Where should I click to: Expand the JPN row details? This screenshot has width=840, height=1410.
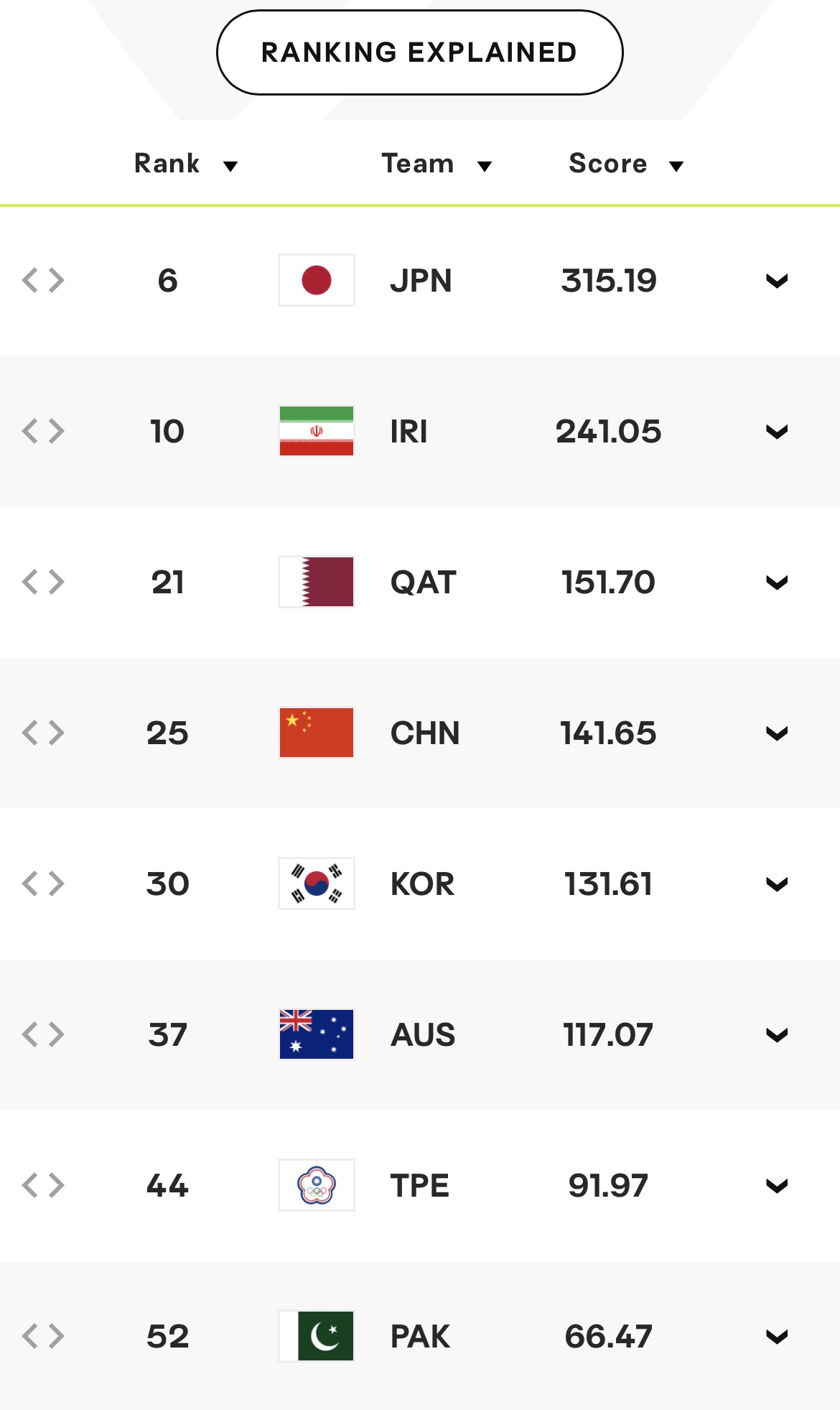coord(777,281)
